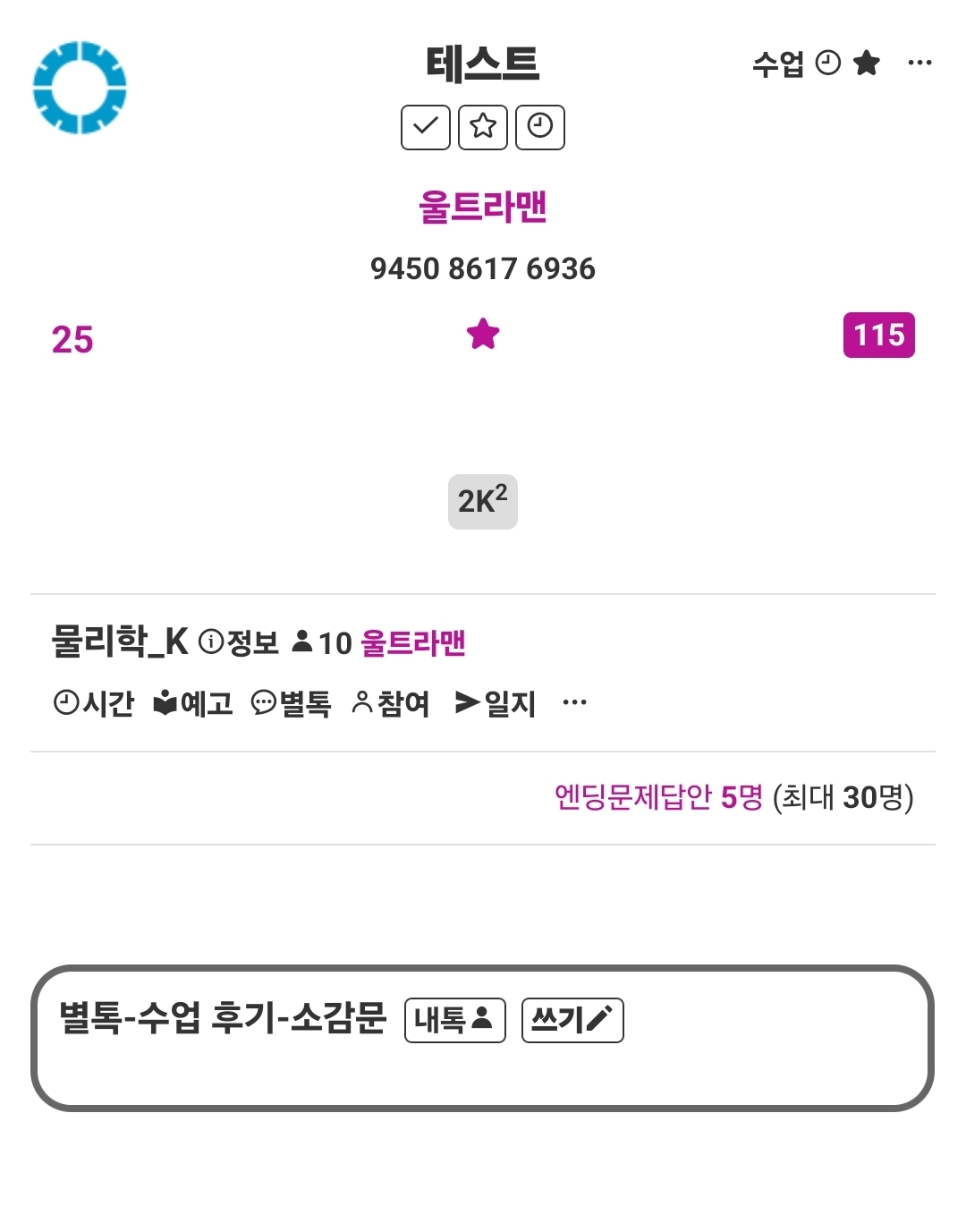Tap the 내톡 button
Screen dimensions: 966x1232
(x=455, y=1020)
